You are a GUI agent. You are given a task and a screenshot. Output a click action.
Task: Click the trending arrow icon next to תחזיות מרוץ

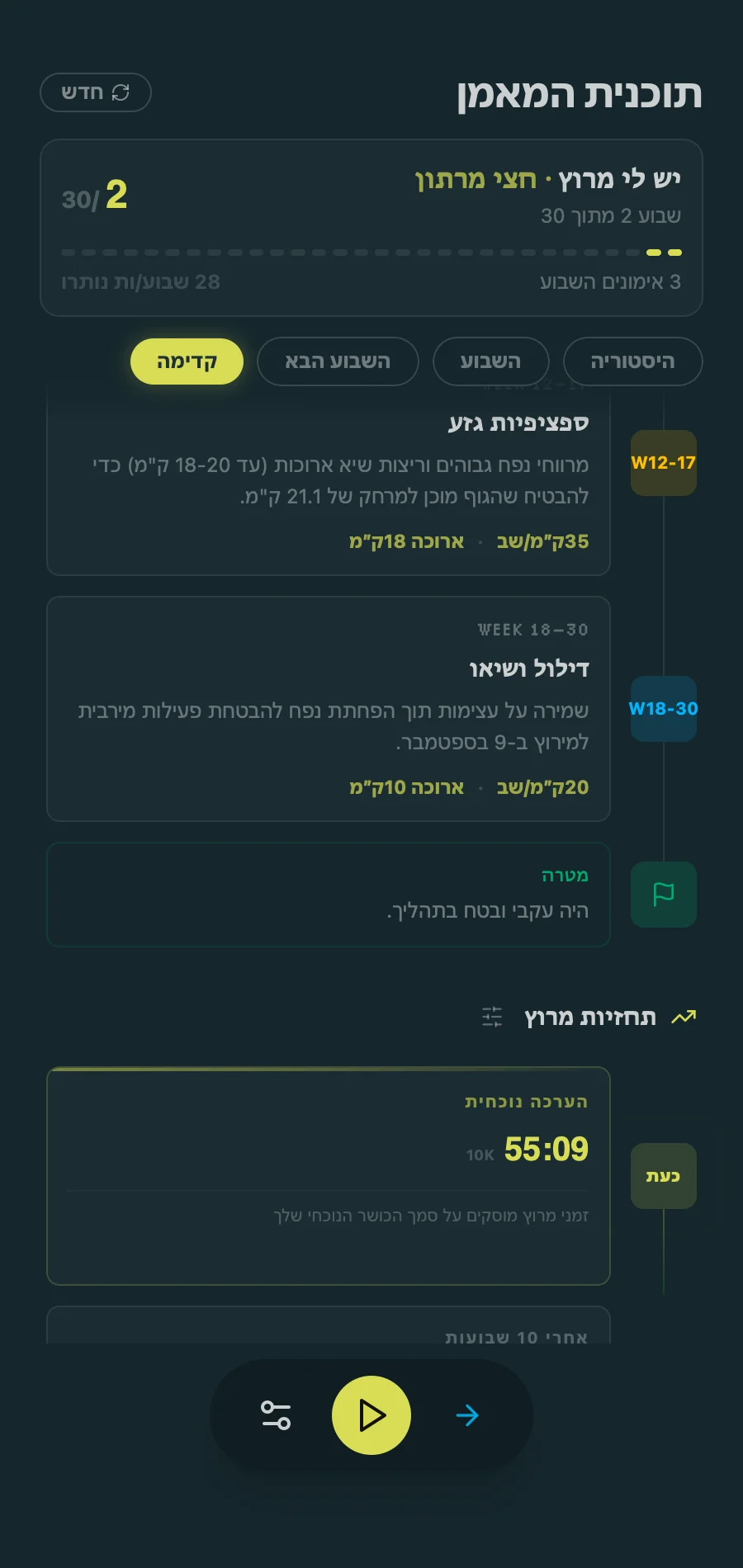click(684, 1017)
